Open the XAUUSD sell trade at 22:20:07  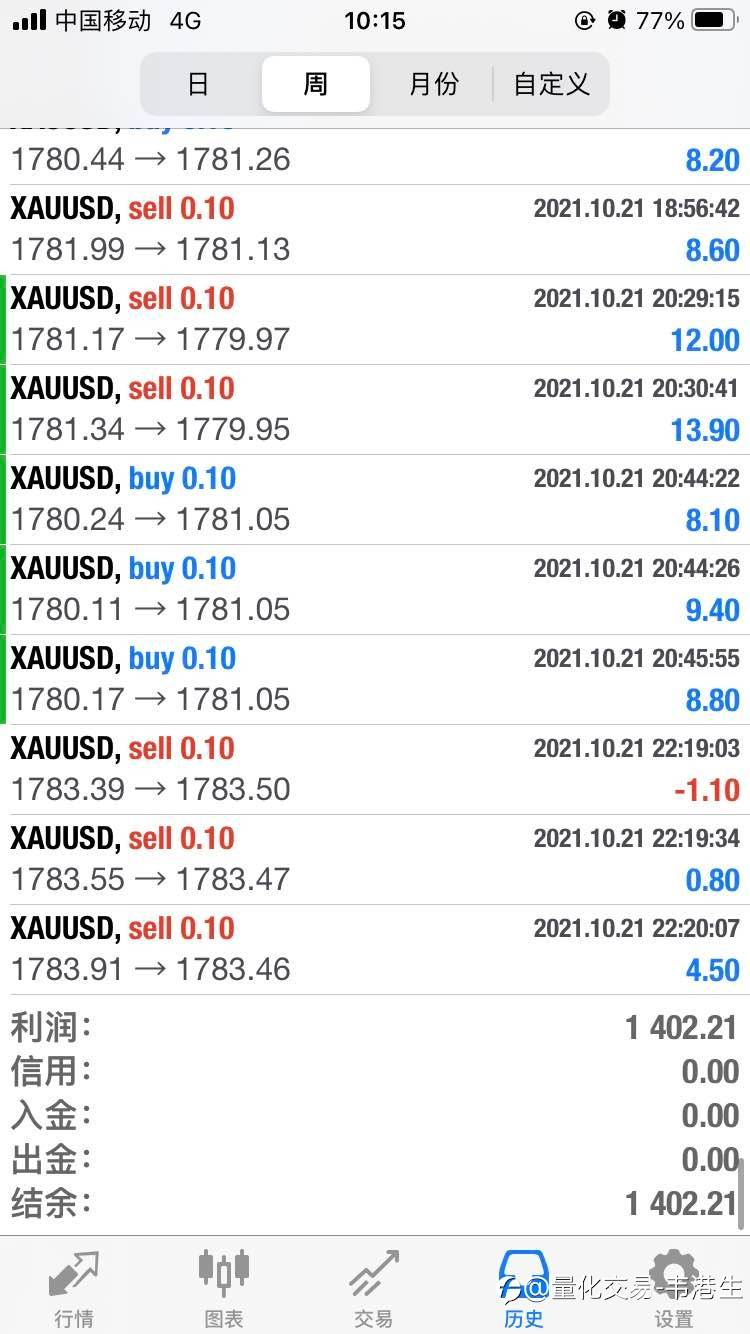pos(375,950)
